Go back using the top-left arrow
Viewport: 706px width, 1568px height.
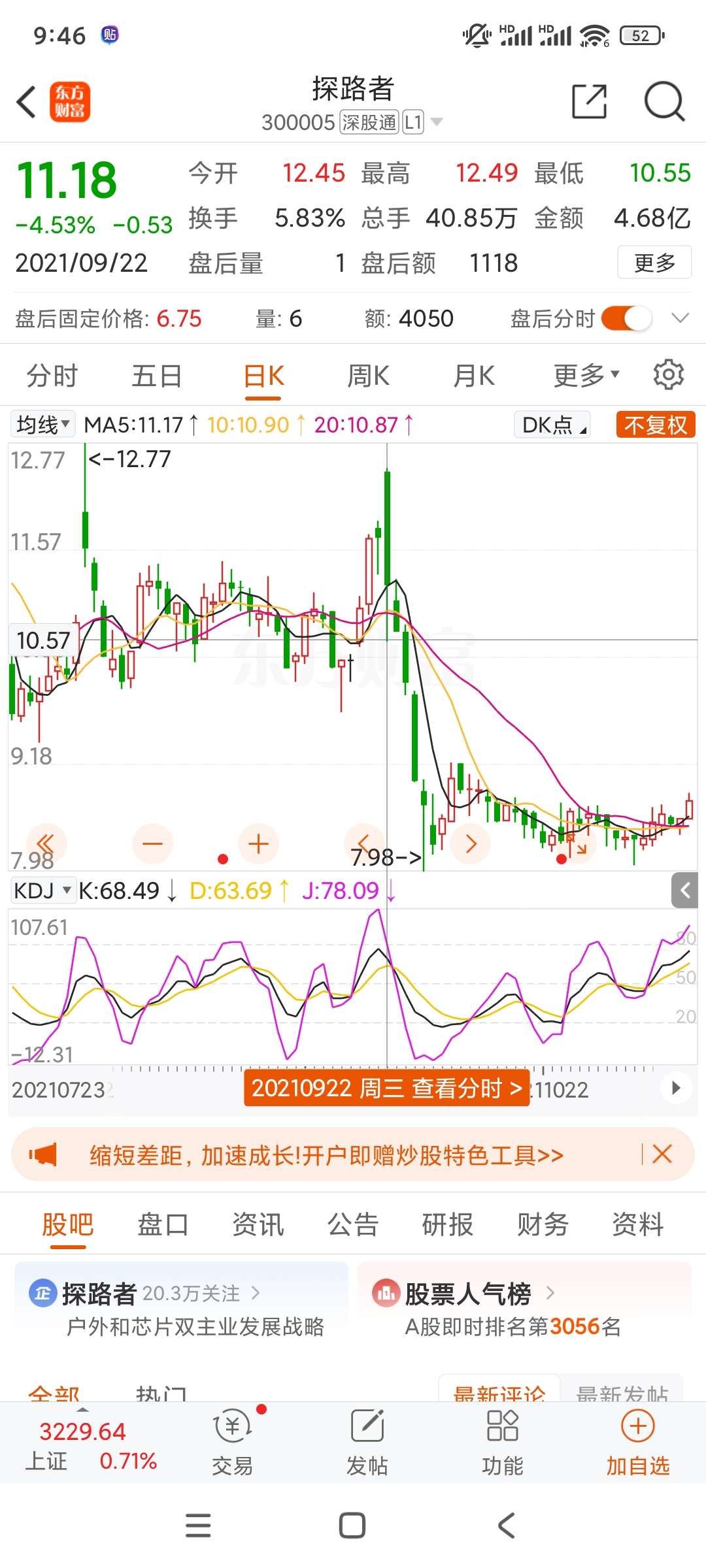pyautogui.click(x=27, y=103)
